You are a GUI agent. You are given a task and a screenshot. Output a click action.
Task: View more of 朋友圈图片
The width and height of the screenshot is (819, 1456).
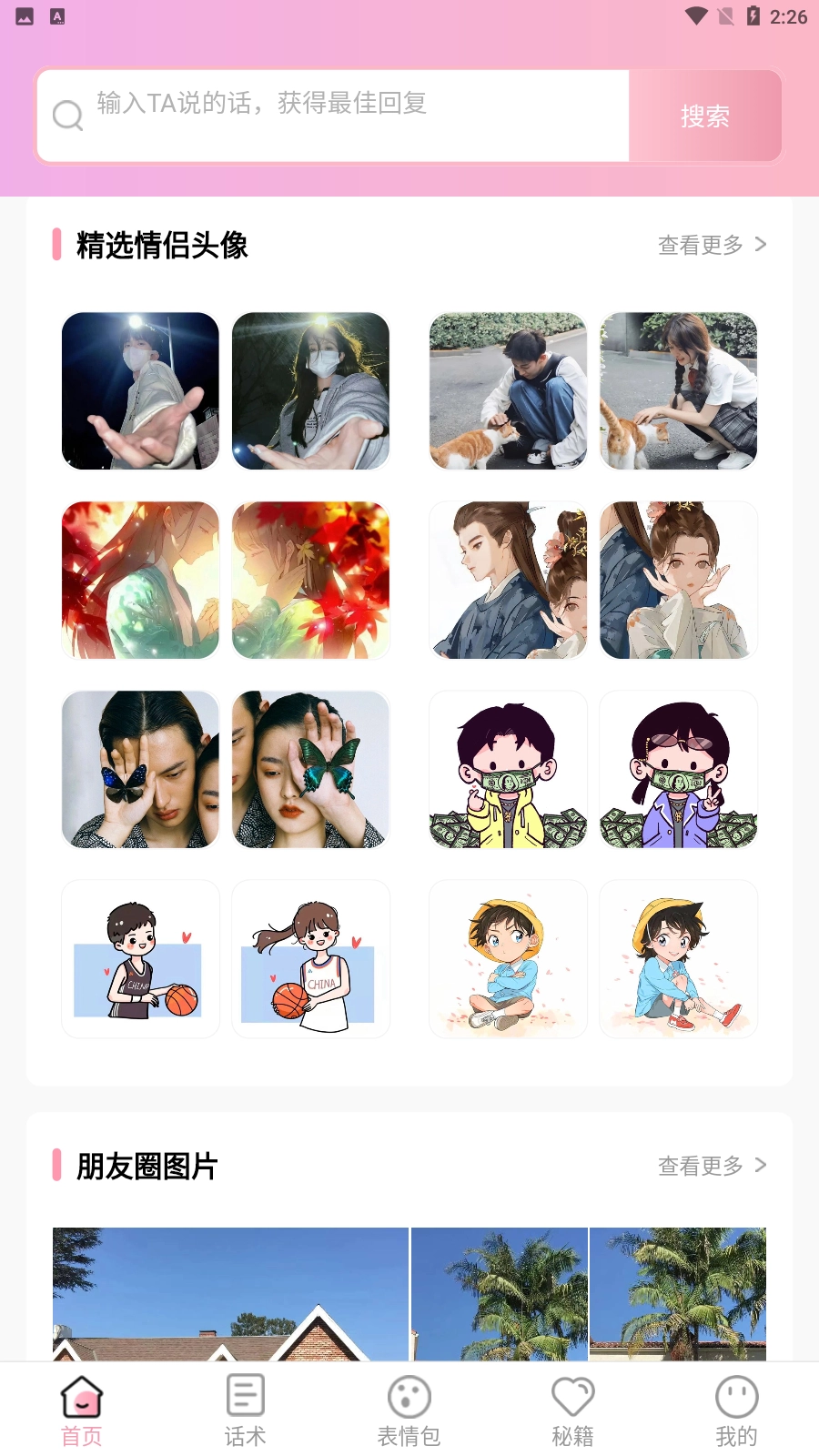click(712, 1166)
